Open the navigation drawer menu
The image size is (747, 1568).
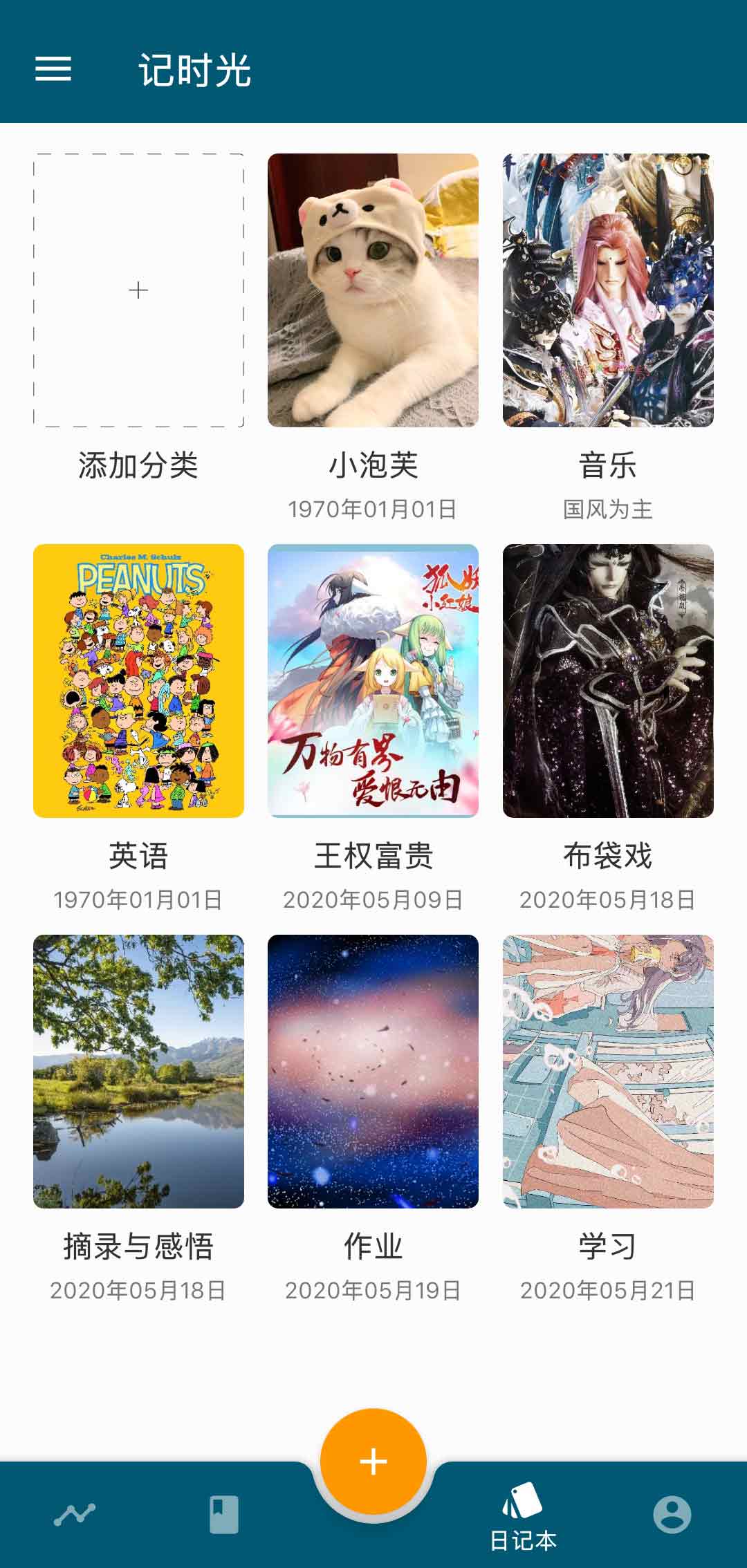(52, 69)
